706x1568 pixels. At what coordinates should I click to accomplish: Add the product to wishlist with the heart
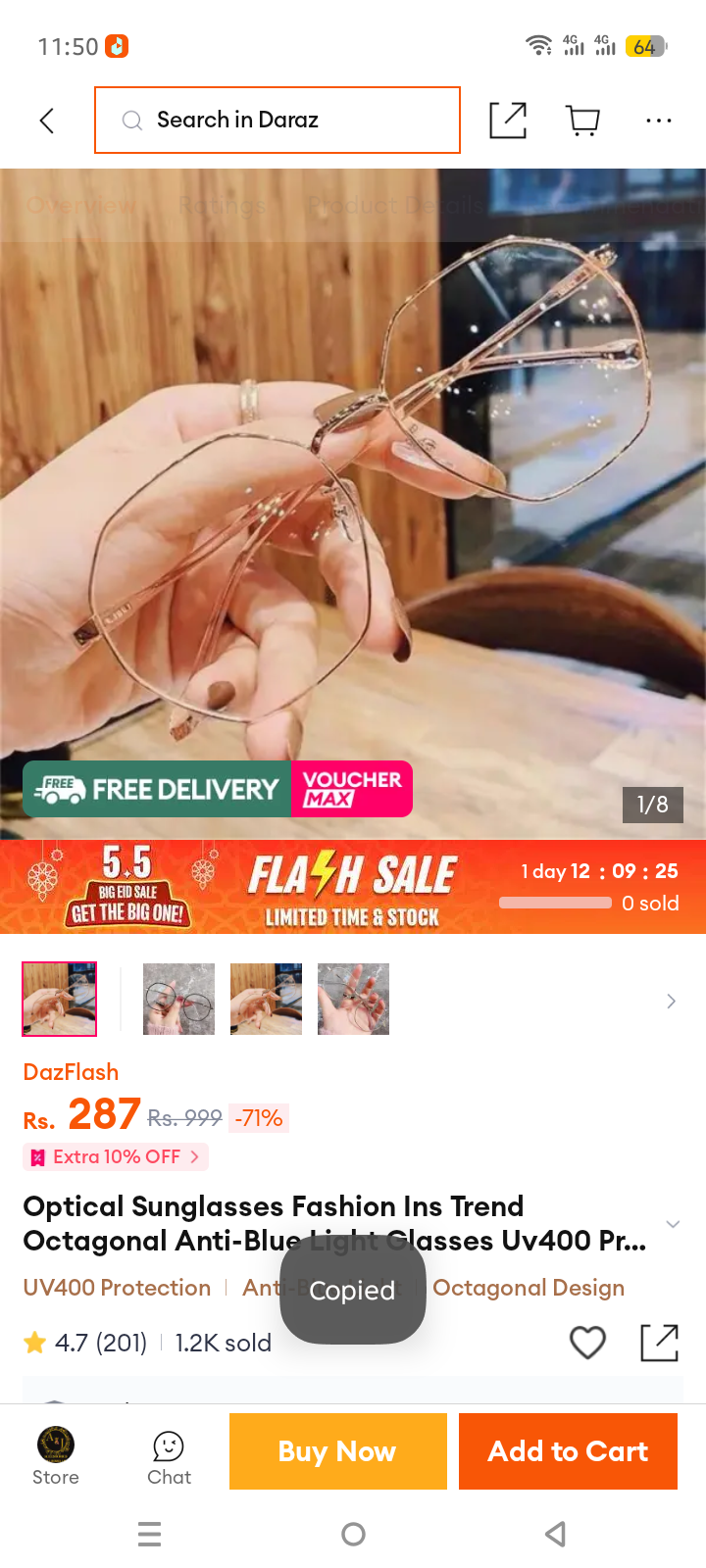[x=587, y=1342]
